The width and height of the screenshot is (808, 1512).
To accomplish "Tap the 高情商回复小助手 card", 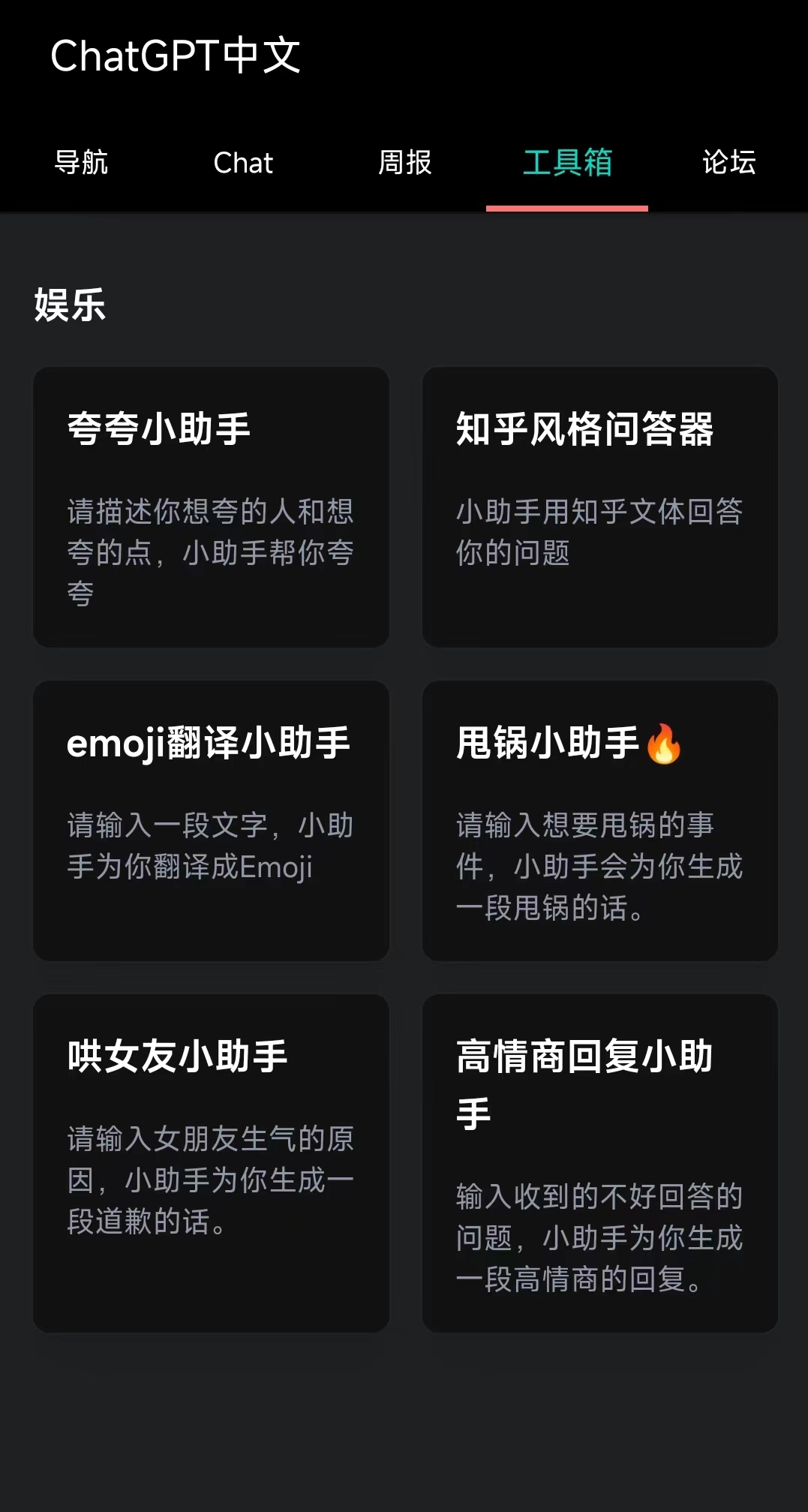I will point(599,1162).
